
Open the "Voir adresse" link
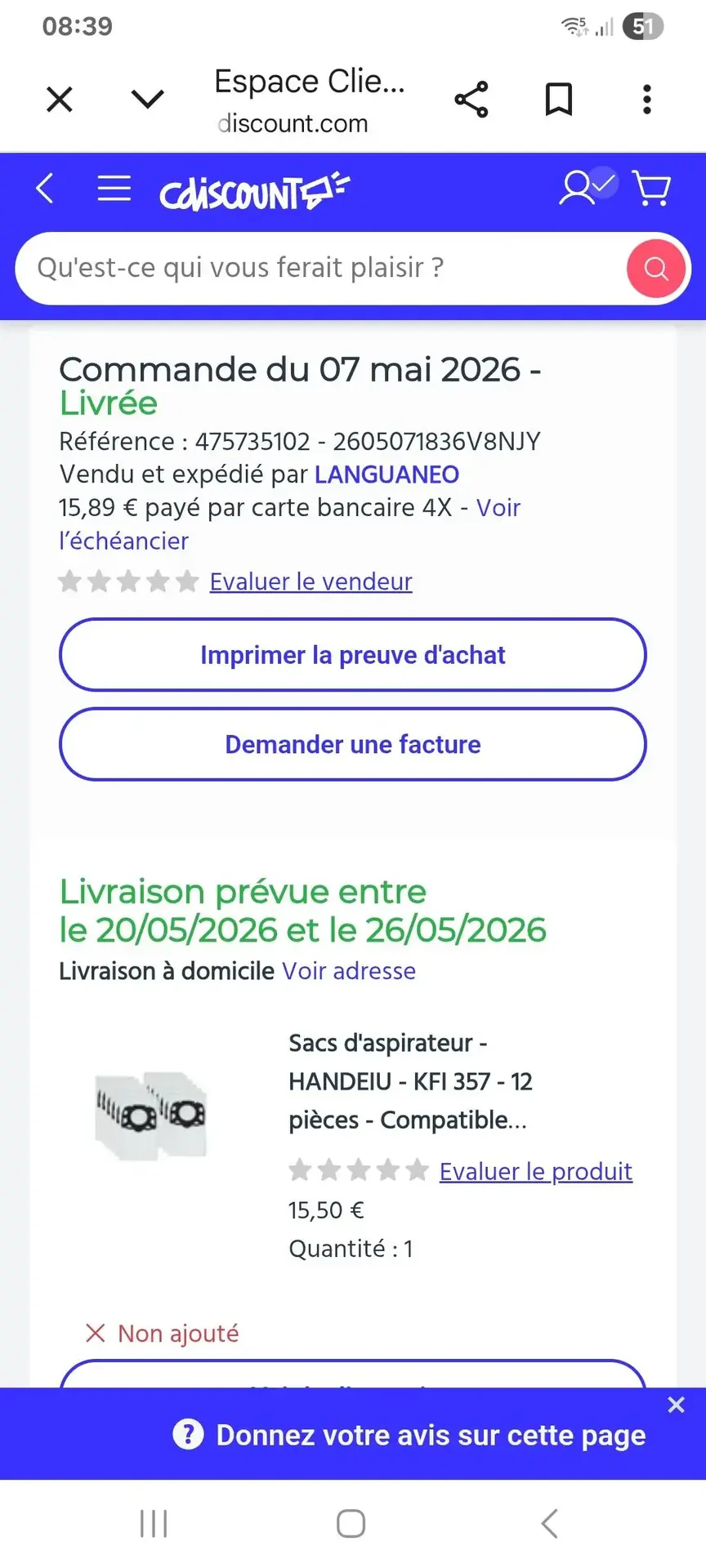coord(349,971)
